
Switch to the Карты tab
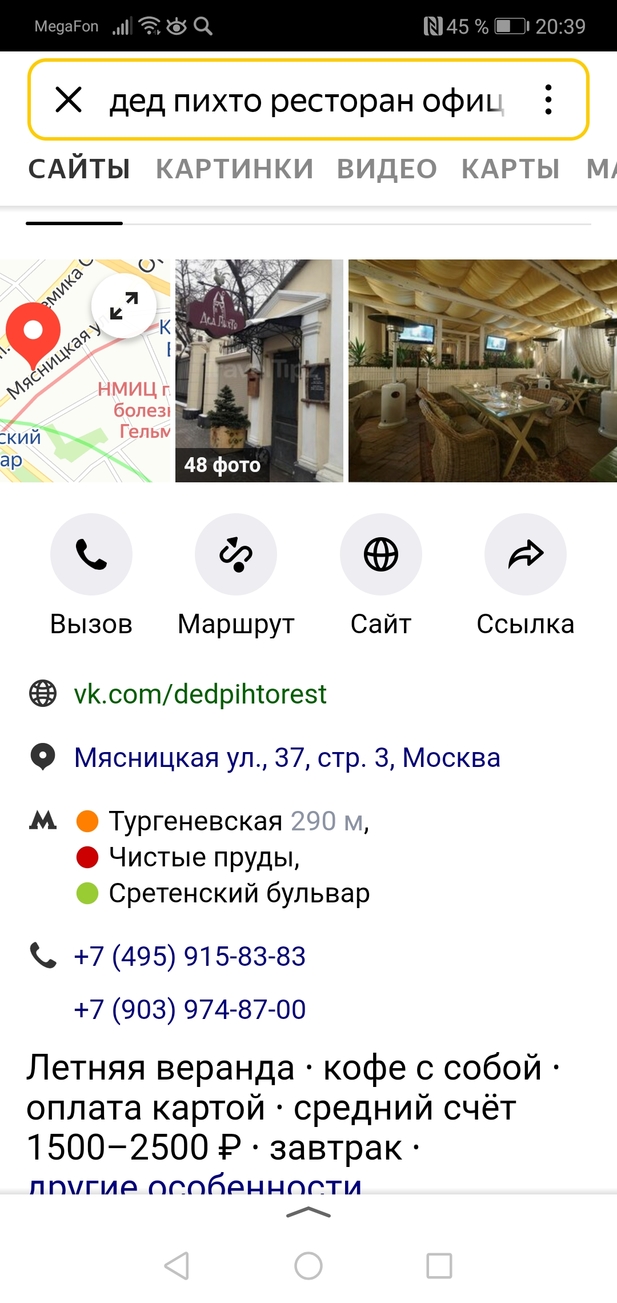pos(510,169)
